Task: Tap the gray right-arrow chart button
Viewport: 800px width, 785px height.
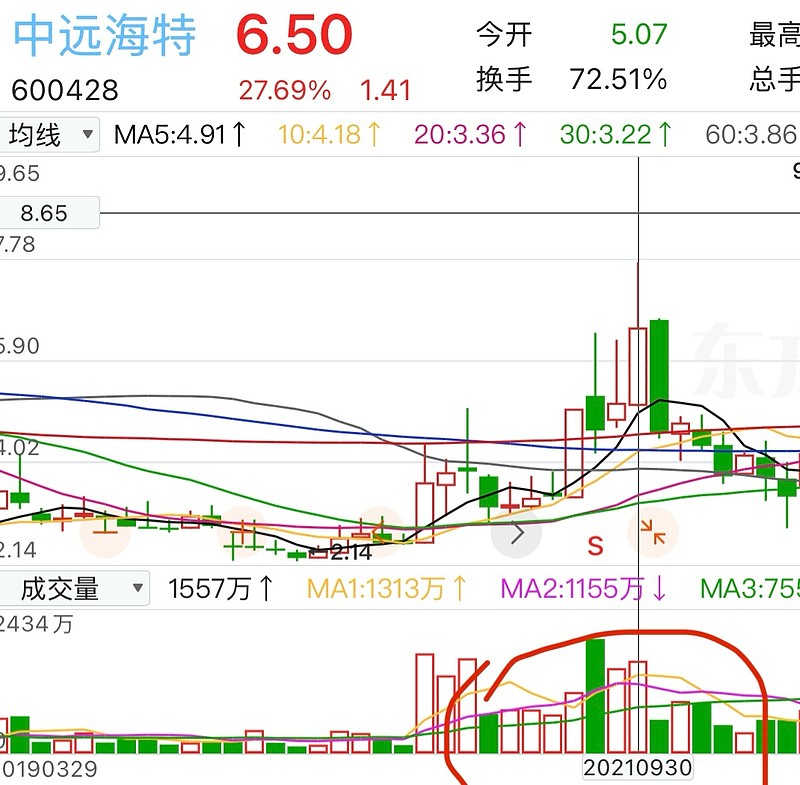Action: [x=516, y=534]
